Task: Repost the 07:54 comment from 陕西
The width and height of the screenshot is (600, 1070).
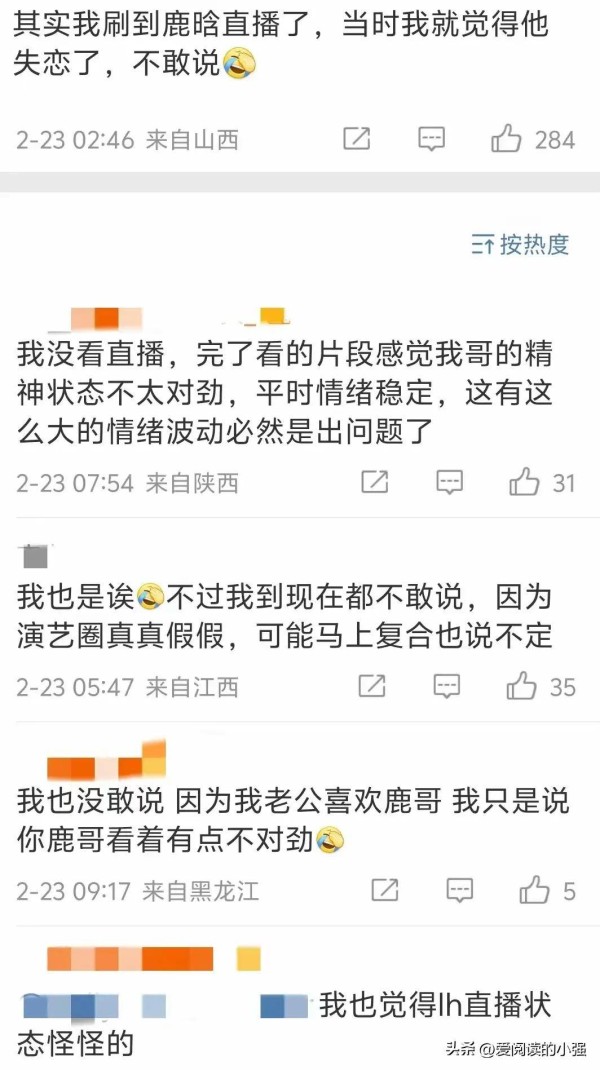Action: (x=375, y=482)
